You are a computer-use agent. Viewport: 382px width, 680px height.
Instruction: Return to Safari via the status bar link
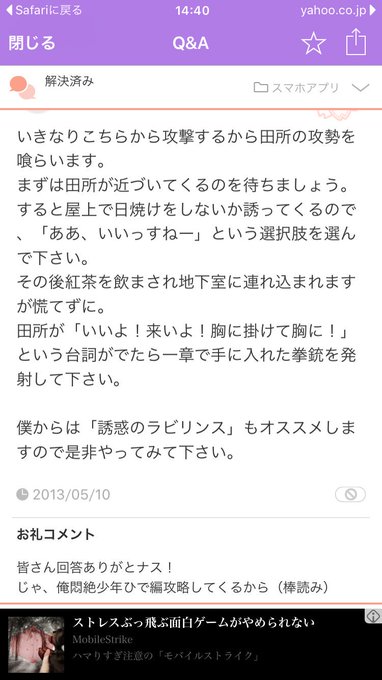click(x=43, y=10)
